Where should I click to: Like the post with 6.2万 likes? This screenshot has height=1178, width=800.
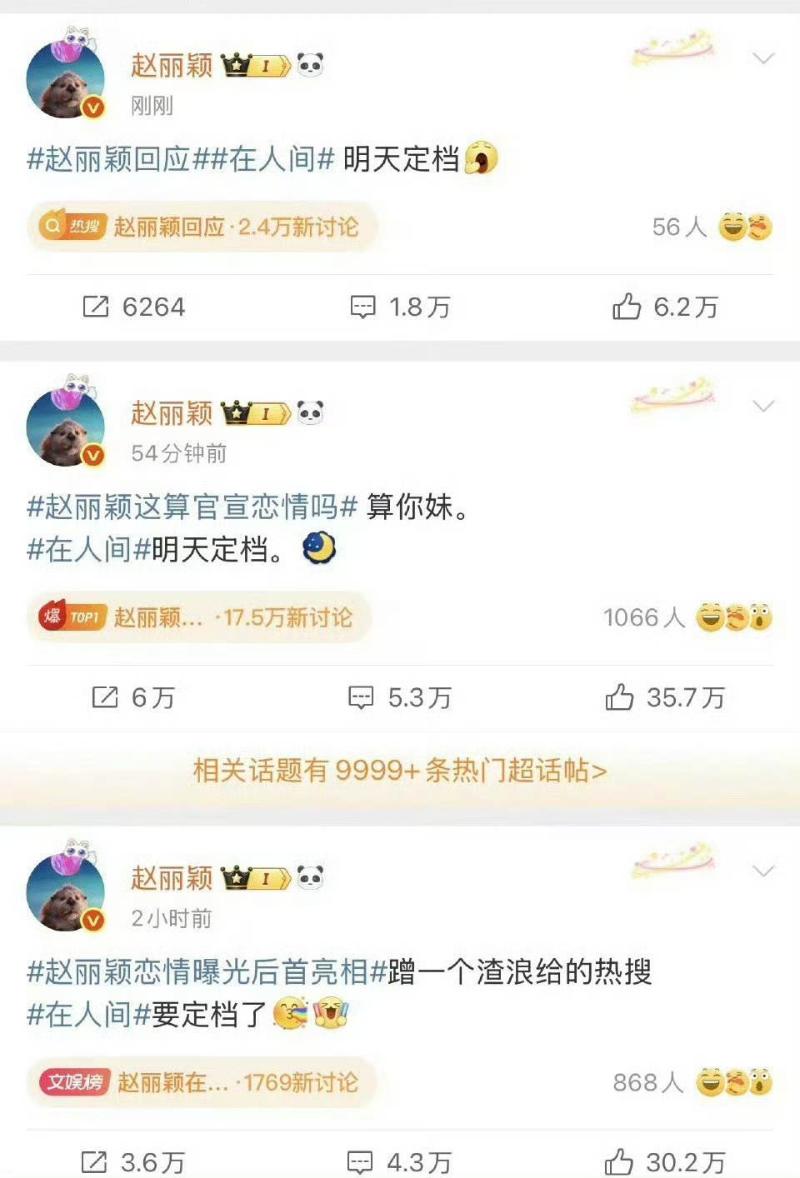coord(664,307)
